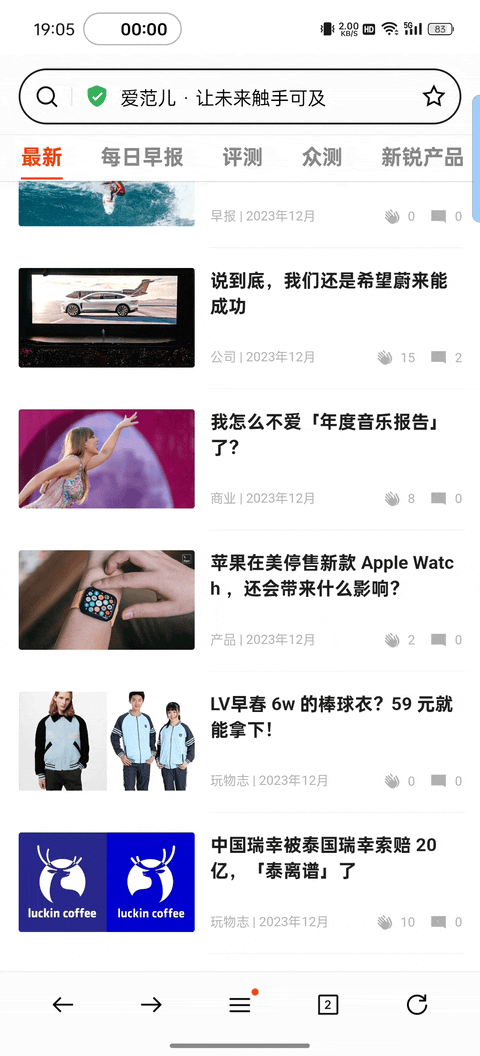Open the Apple Watch sales halt article
Image resolution: width=480 pixels, height=1056 pixels.
point(332,576)
